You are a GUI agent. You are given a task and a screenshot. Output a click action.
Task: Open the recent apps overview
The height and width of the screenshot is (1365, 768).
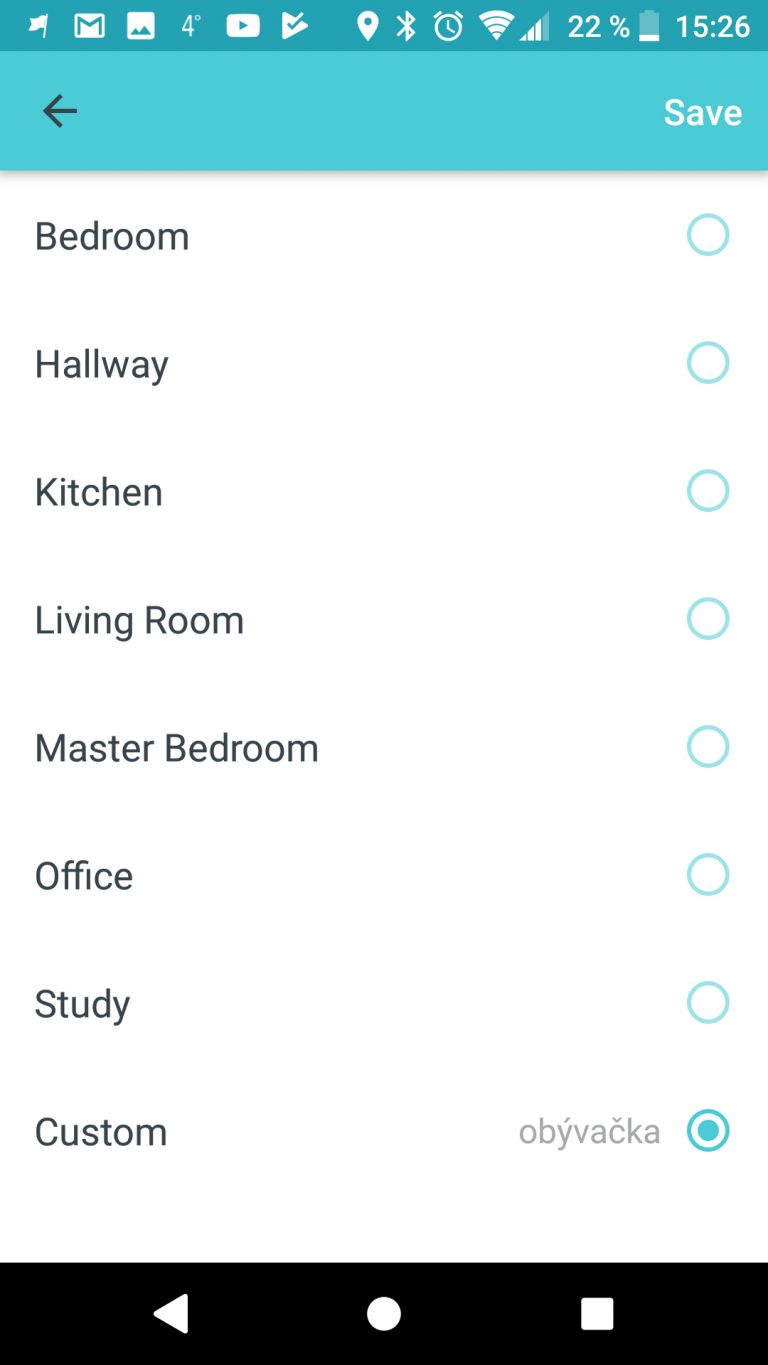[x=597, y=1314]
